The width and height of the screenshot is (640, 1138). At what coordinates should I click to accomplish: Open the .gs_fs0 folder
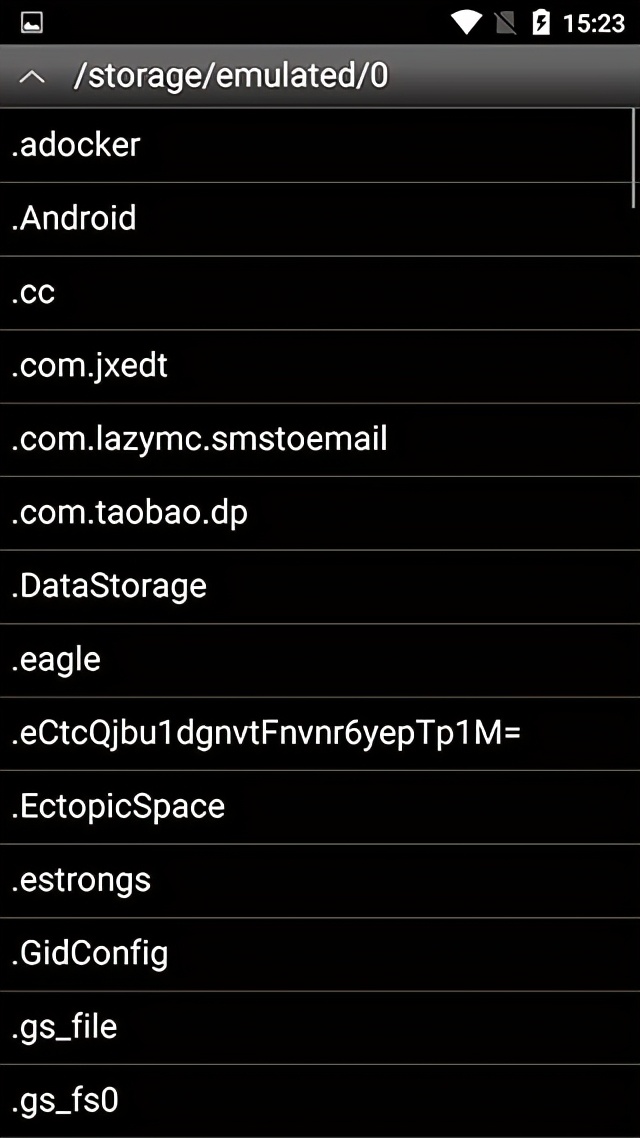(x=65, y=1101)
